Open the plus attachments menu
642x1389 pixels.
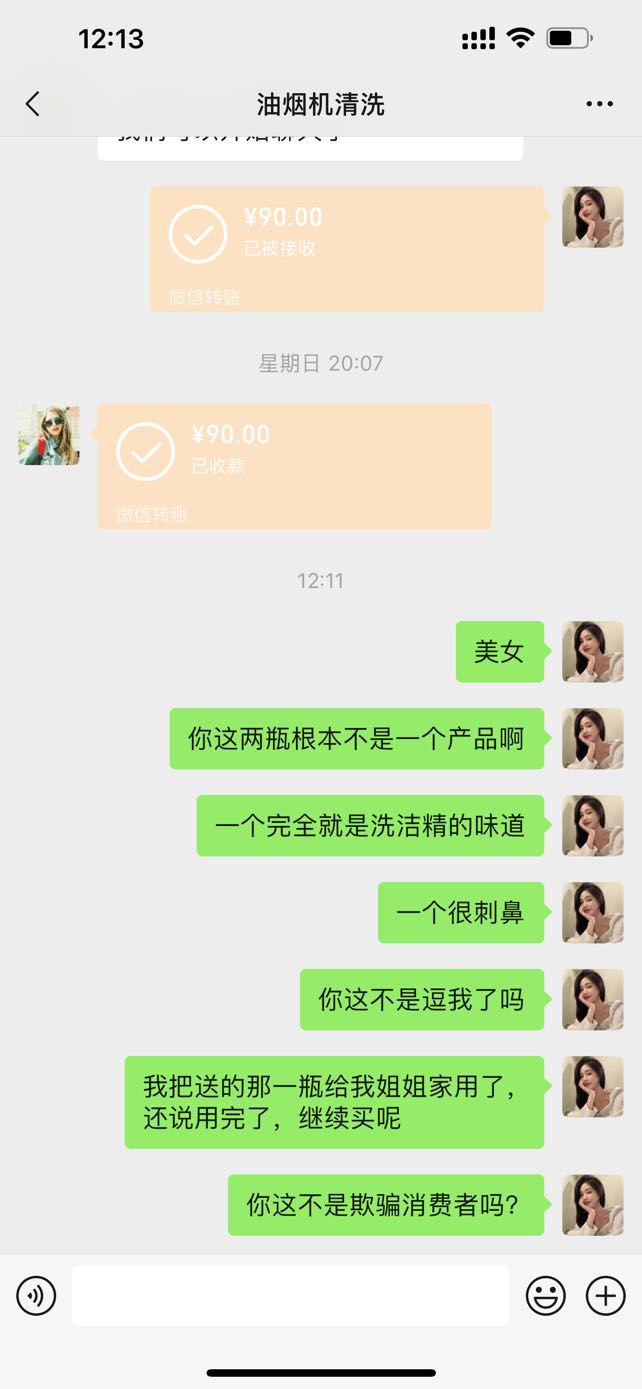(605, 1296)
